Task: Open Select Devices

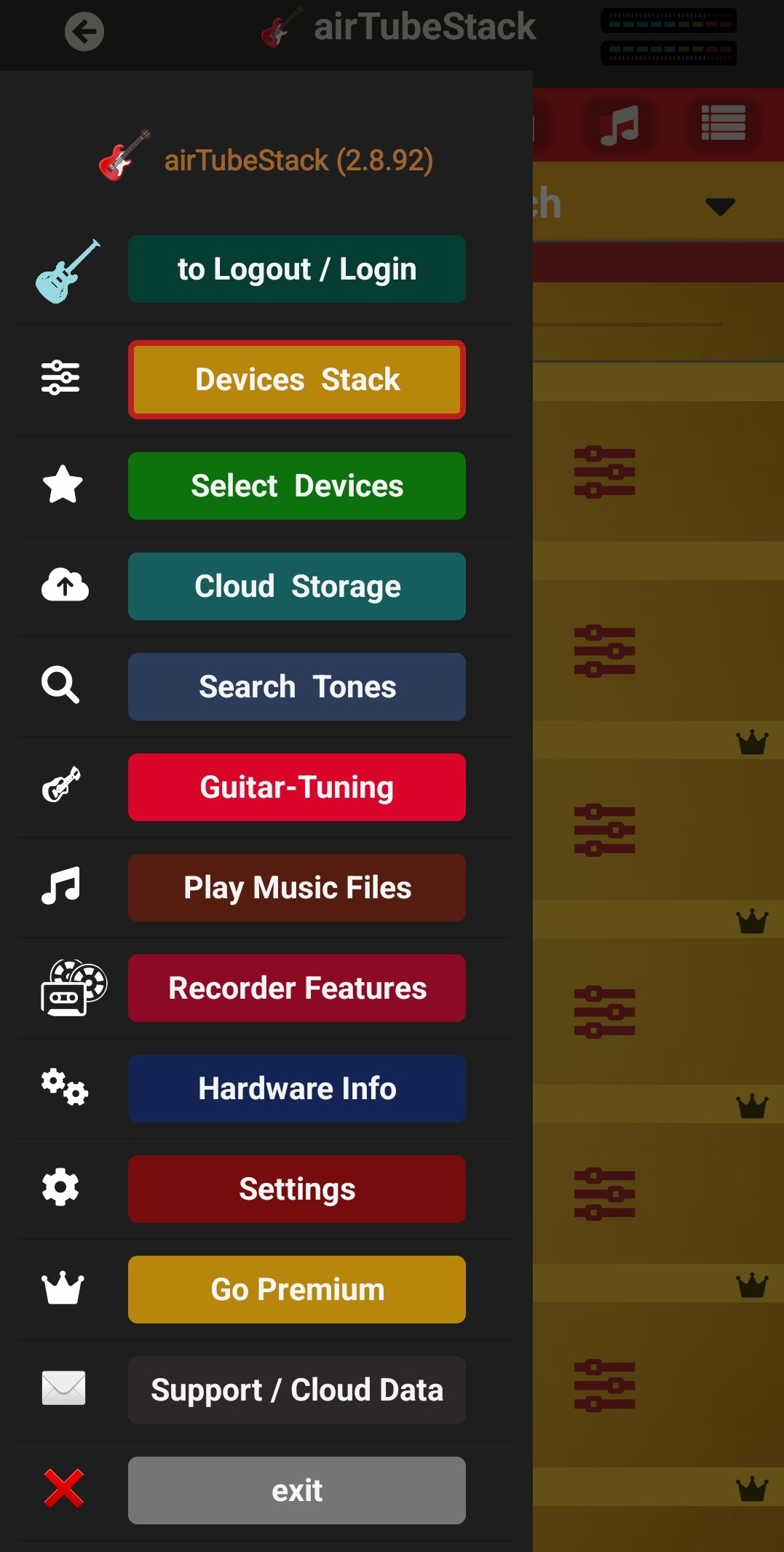Action: 296,486
